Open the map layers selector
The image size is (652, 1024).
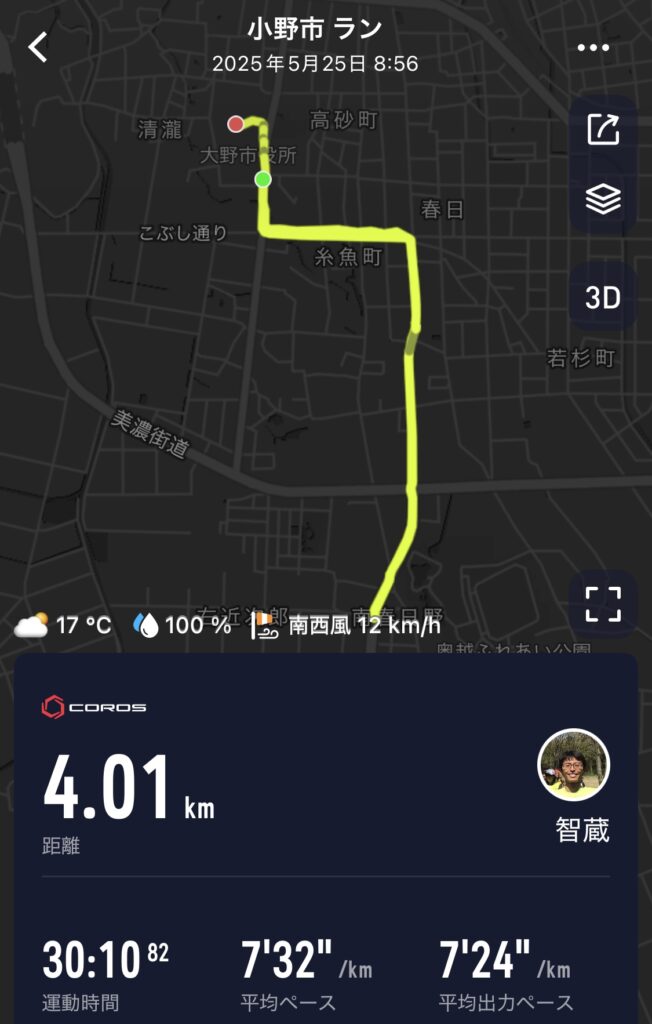pyautogui.click(x=603, y=200)
